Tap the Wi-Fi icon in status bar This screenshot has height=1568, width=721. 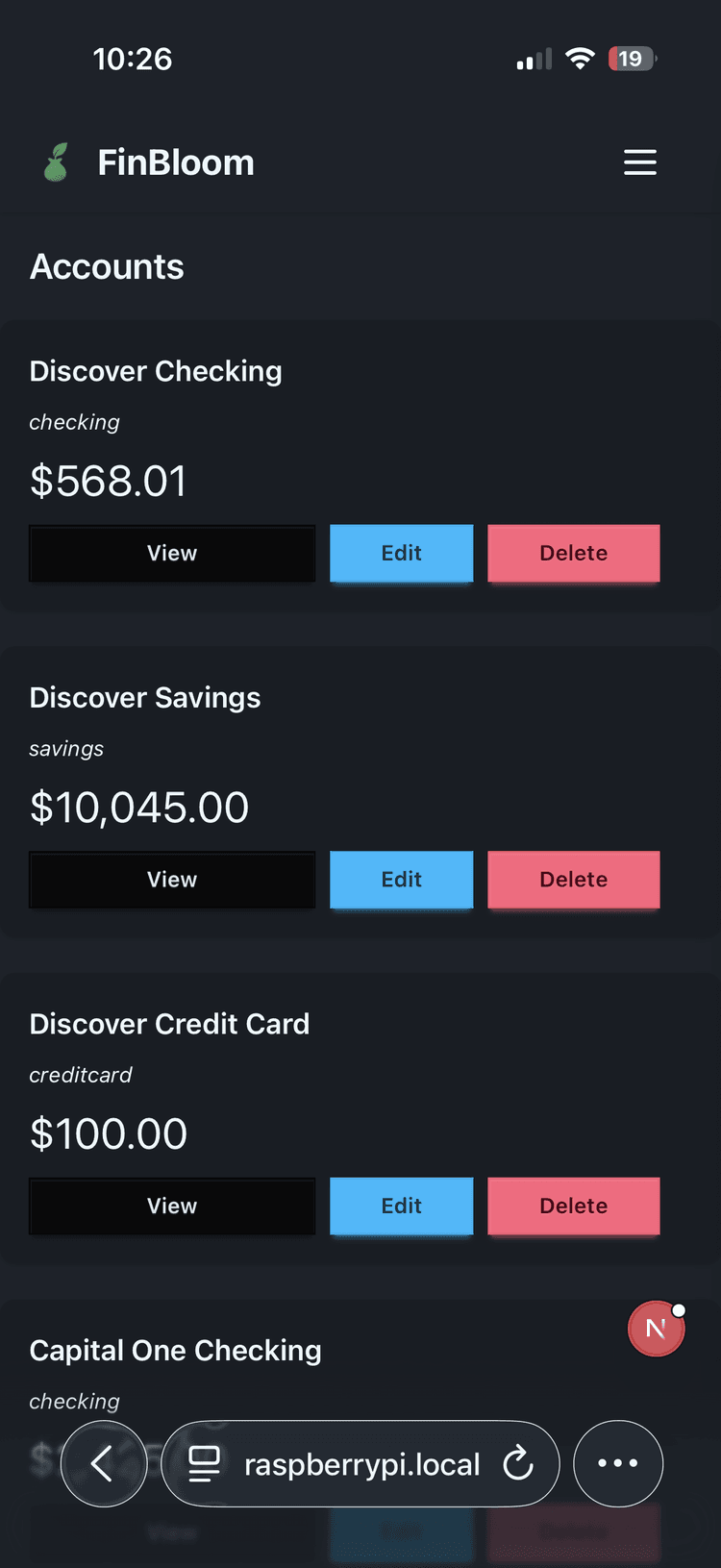[x=580, y=58]
